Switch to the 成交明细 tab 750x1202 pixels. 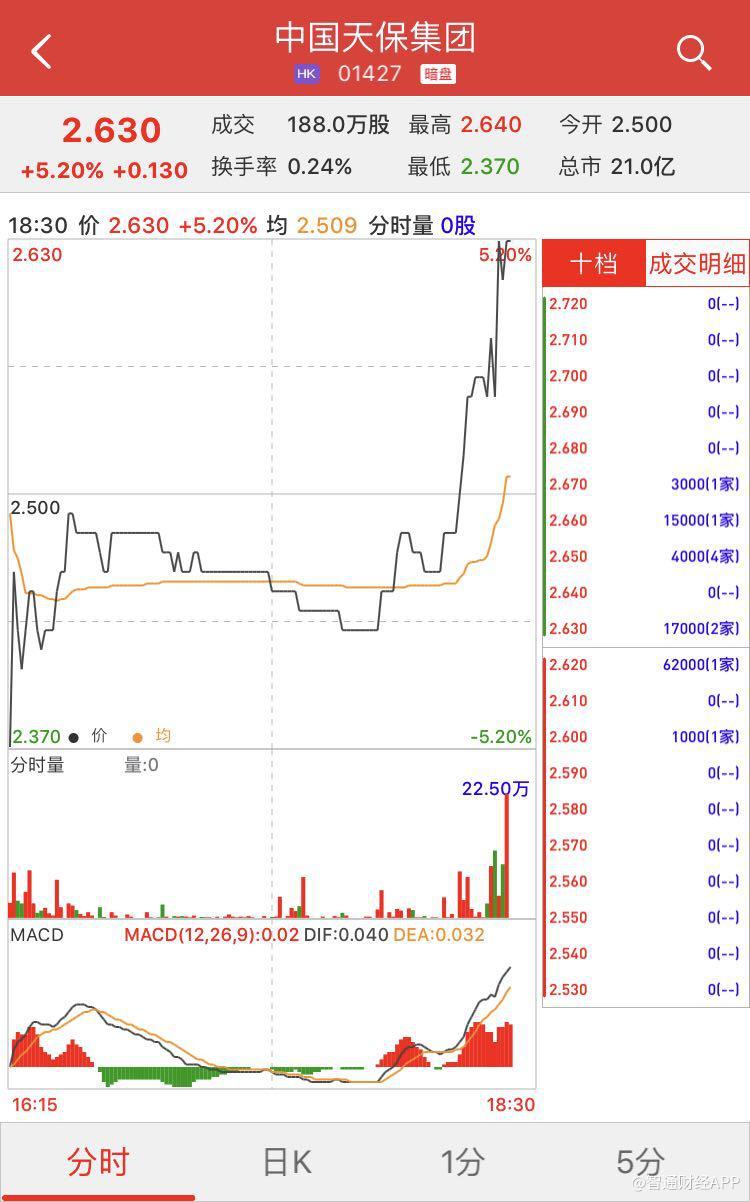(697, 264)
